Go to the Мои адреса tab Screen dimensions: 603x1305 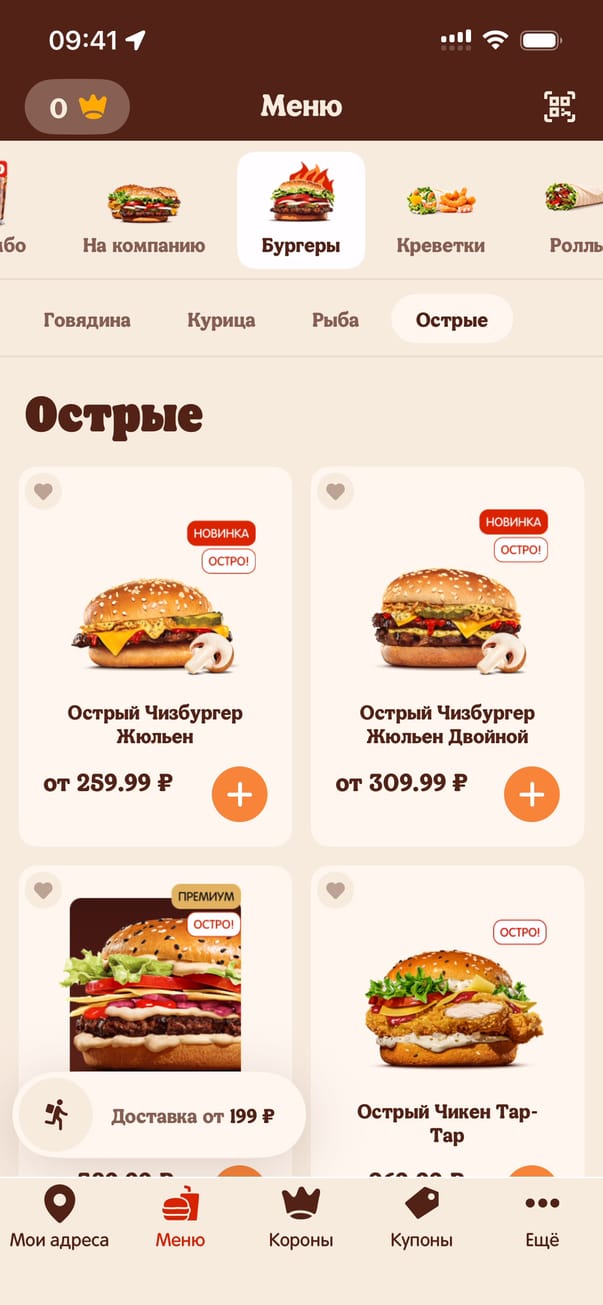59,1217
